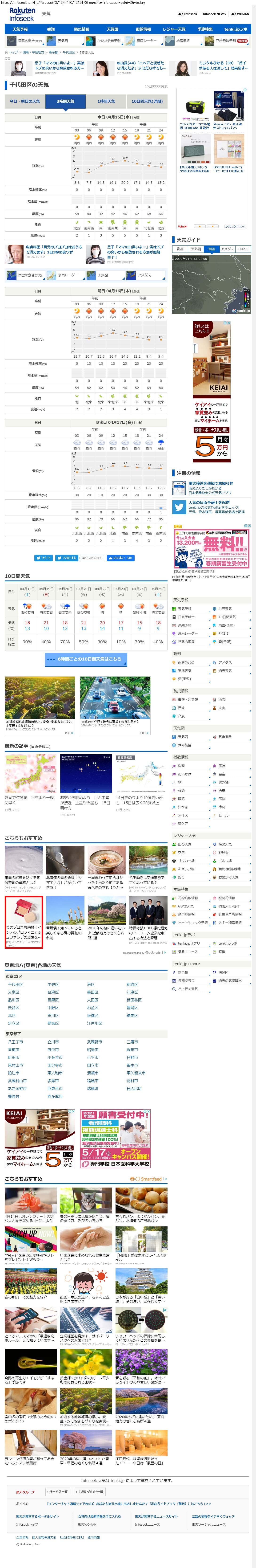256x1568 pixels.
Task: Open 世界天気 in the sidebar forecast list
Action: [x=225, y=609]
